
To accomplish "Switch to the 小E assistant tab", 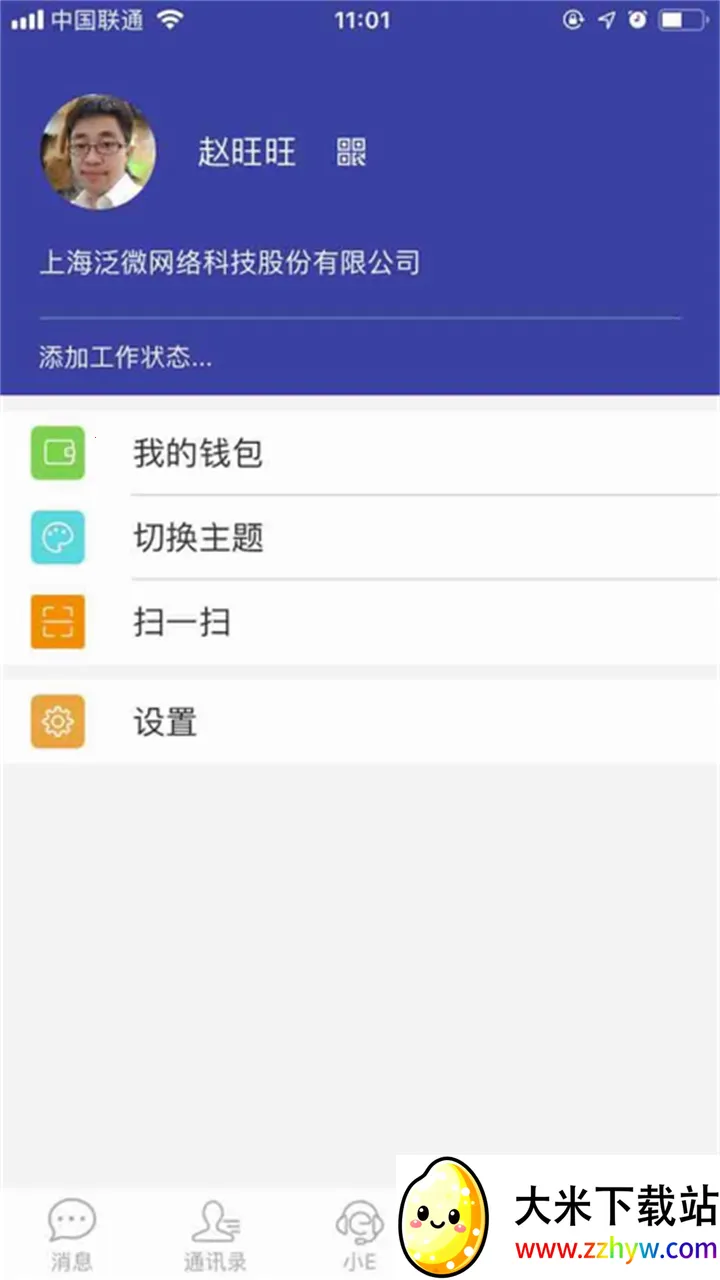I will pyautogui.click(x=360, y=1235).
